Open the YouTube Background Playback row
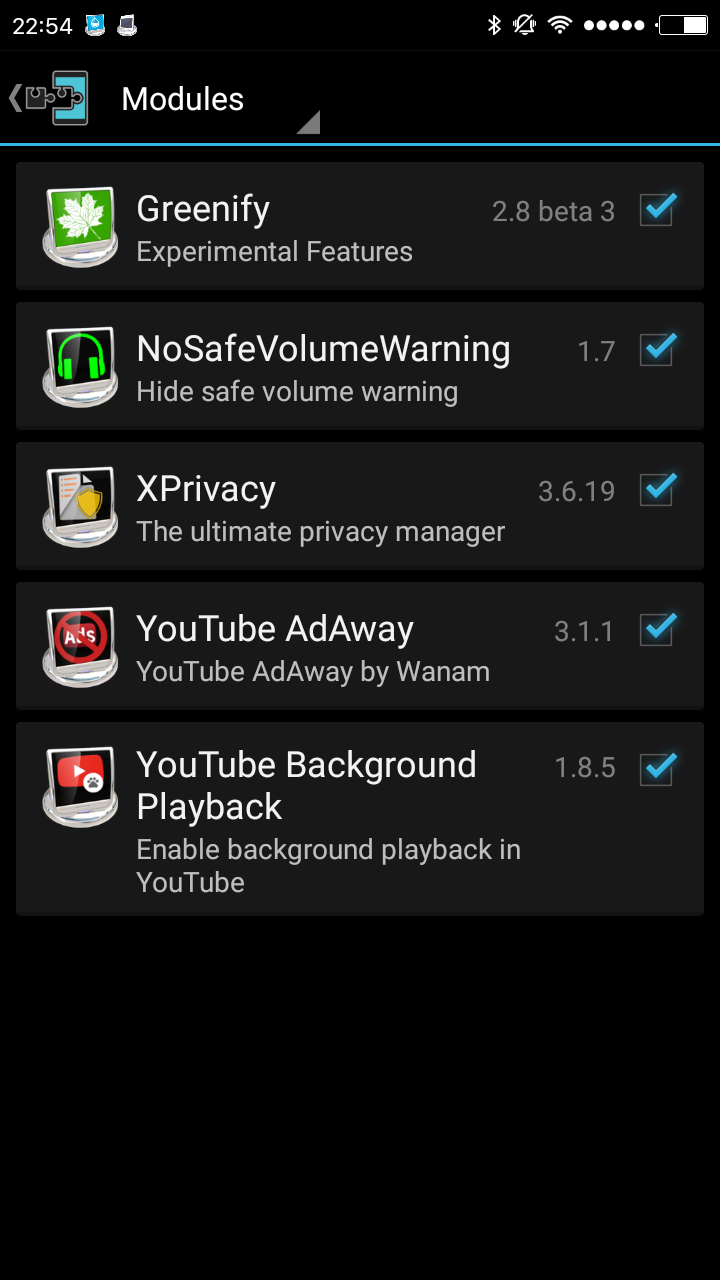 pos(360,818)
